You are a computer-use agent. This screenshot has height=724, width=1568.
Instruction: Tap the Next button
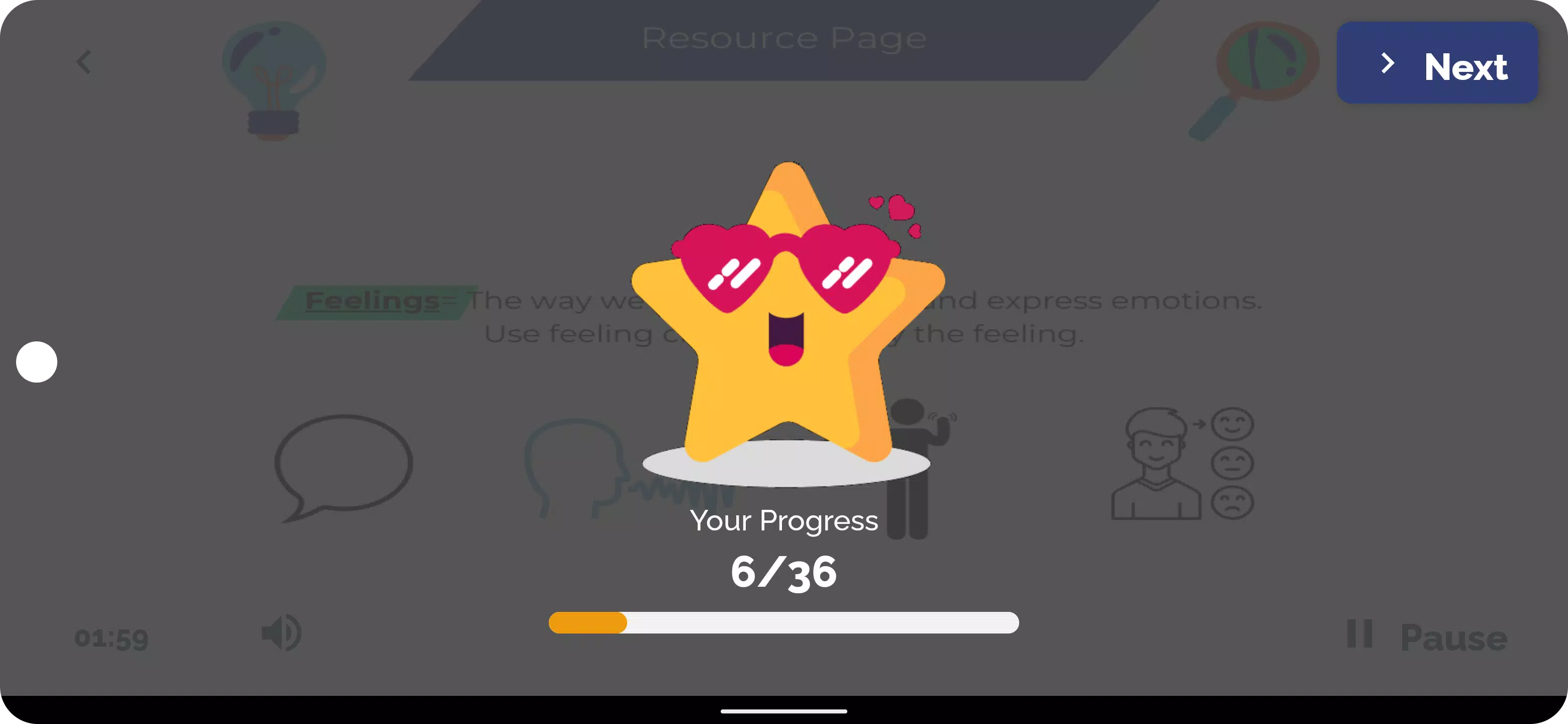point(1436,63)
